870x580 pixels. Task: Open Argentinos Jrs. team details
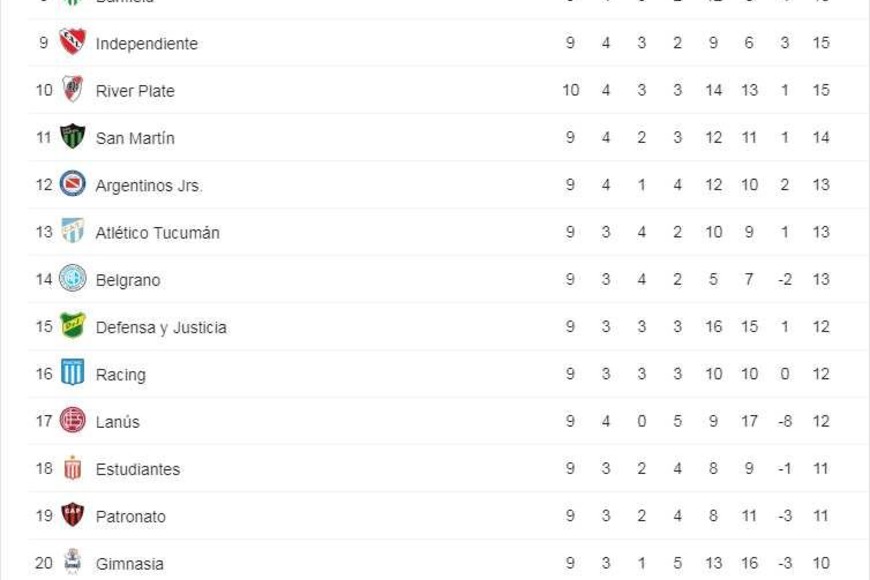coord(149,185)
